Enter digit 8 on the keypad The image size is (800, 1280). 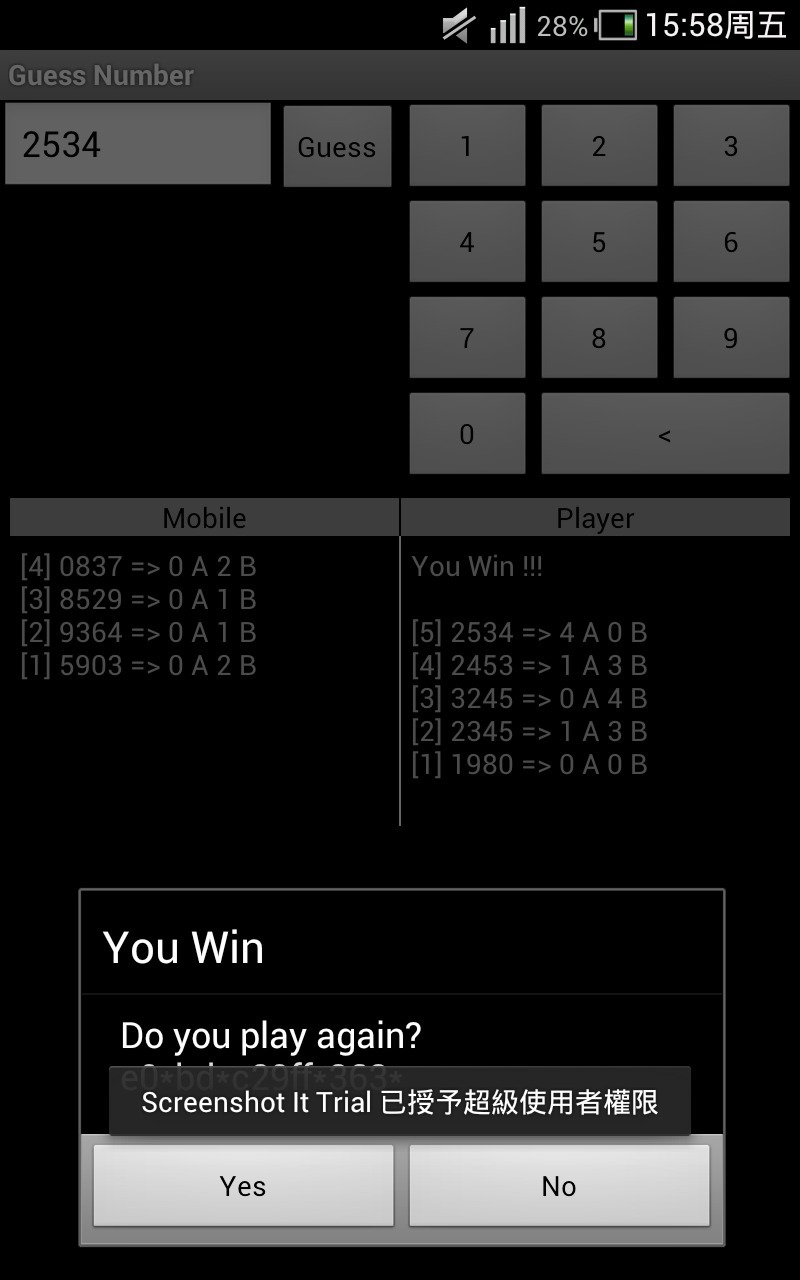pos(599,338)
